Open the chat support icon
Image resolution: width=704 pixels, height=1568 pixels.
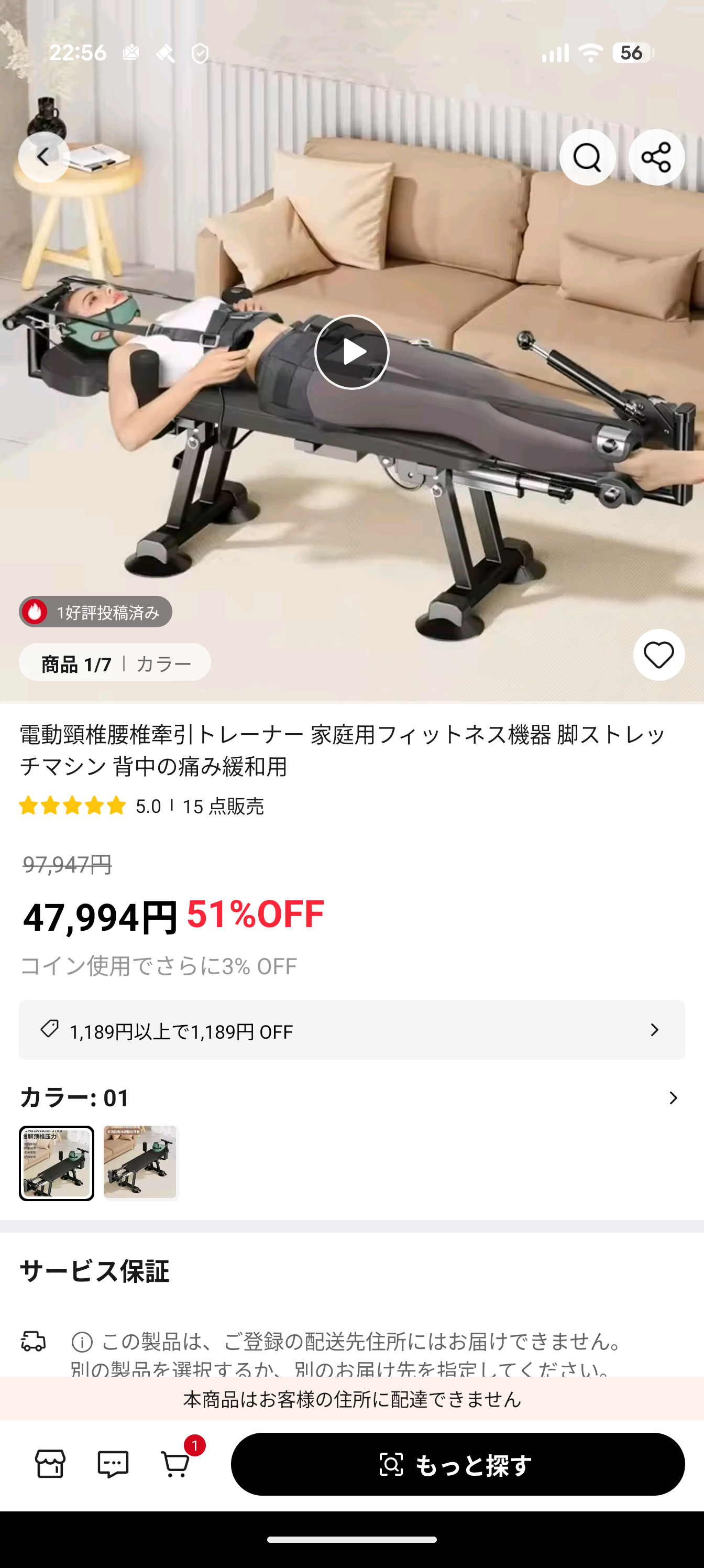(x=113, y=1464)
